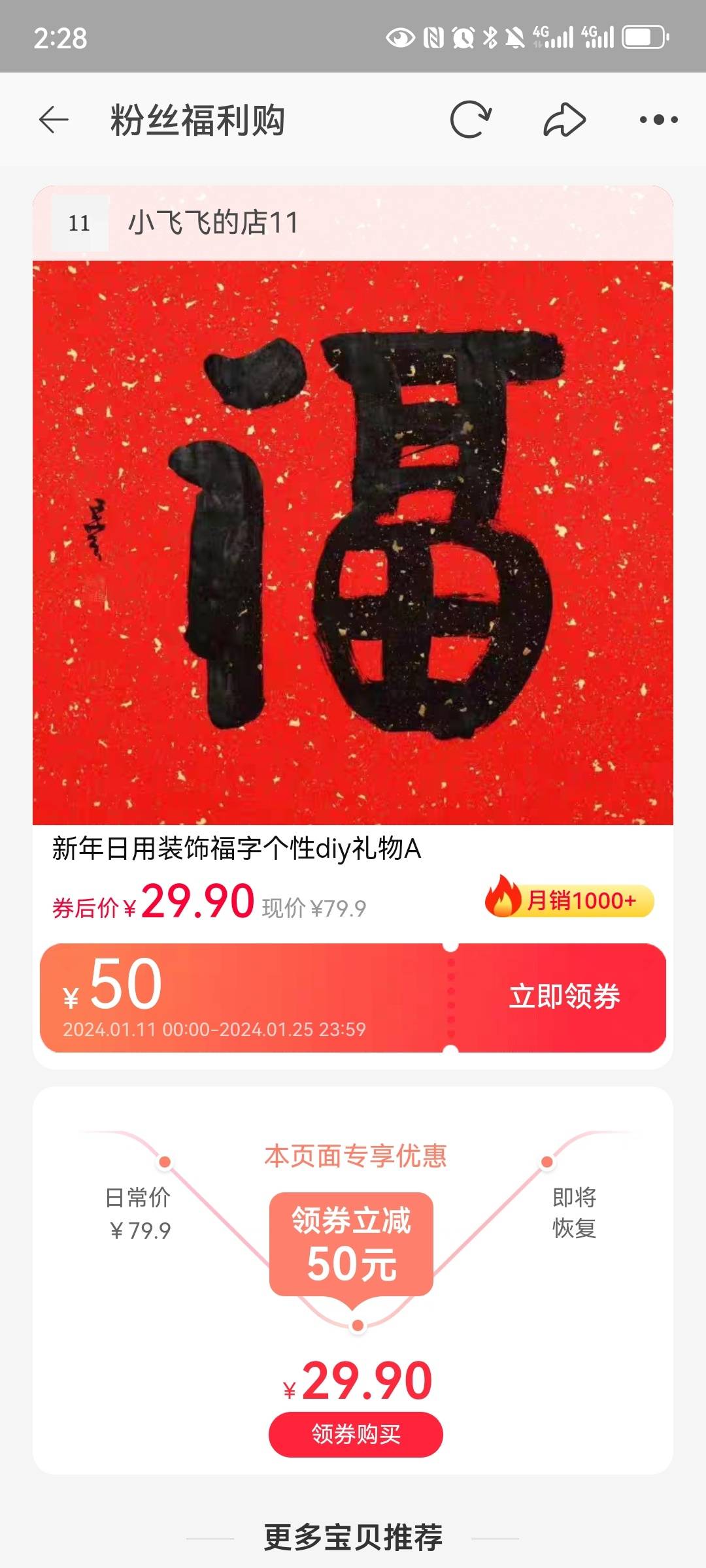Tap the 领券购买 button

[356, 1434]
